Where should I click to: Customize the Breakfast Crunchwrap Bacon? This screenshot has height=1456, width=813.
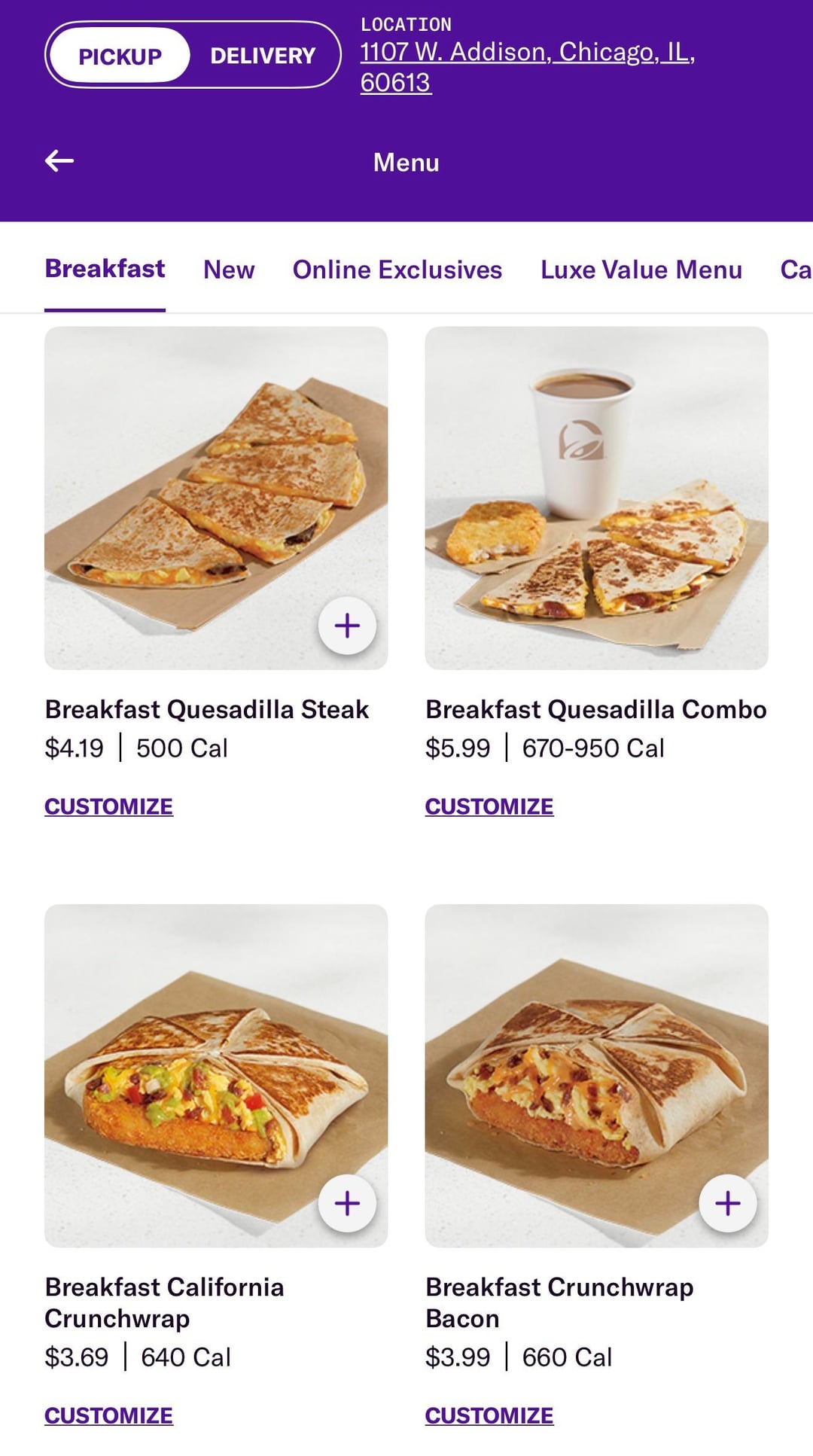point(489,1415)
